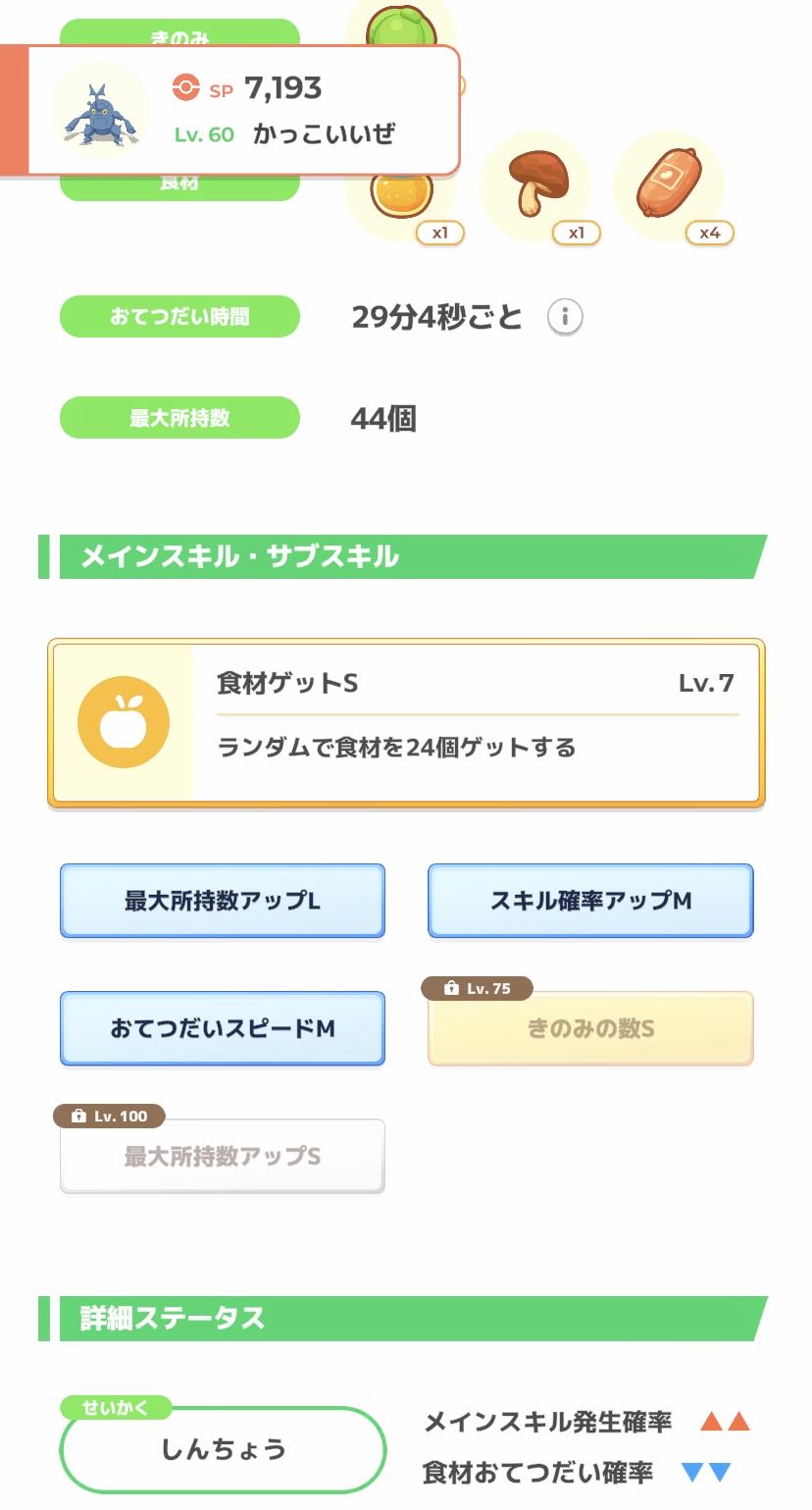
Task: Tap the 最大所持数アップL sub skill
Action: 223,901
